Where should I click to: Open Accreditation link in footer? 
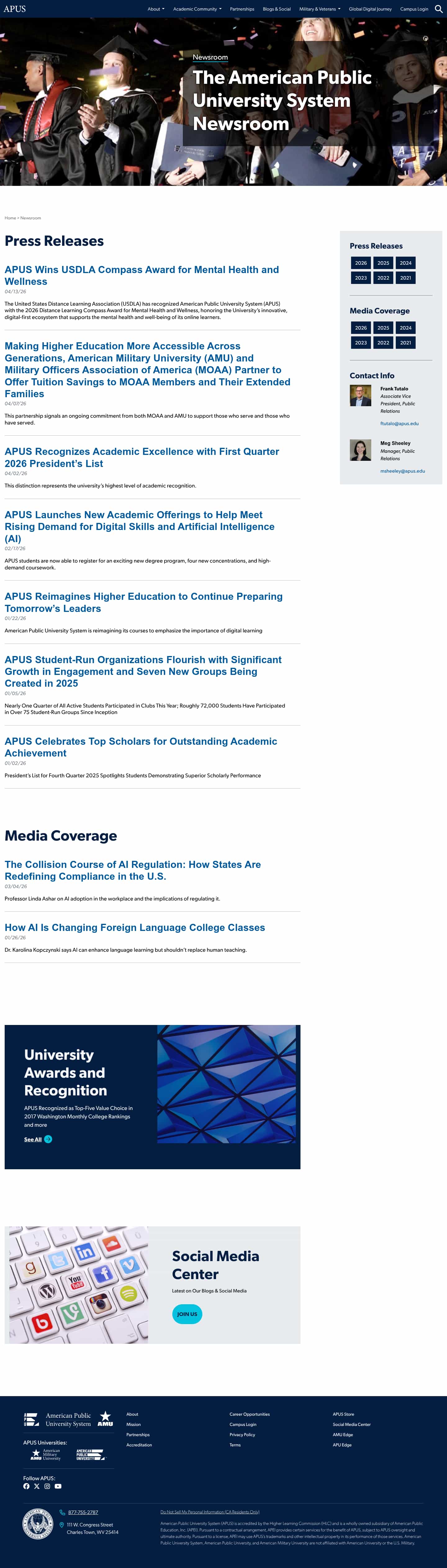(139, 1444)
